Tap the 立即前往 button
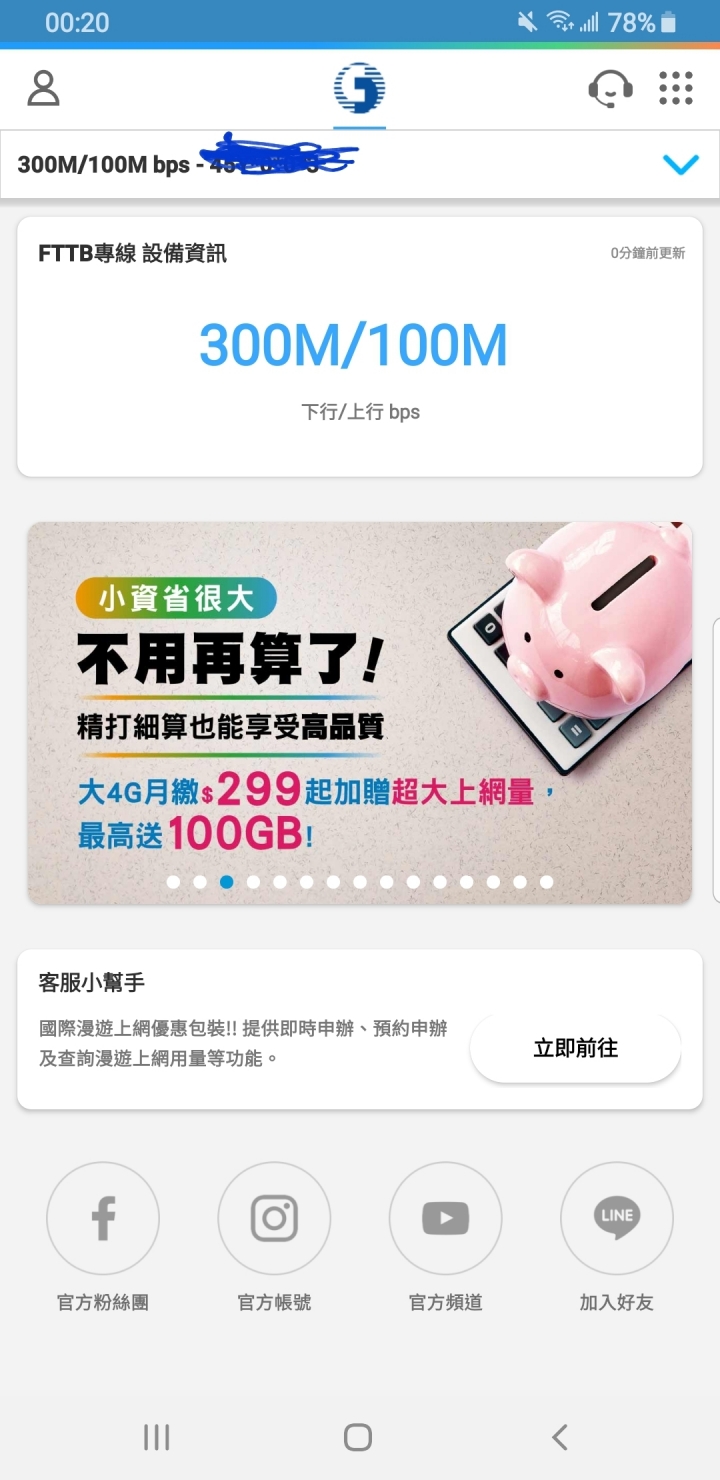The width and height of the screenshot is (720, 1480). click(x=575, y=1048)
